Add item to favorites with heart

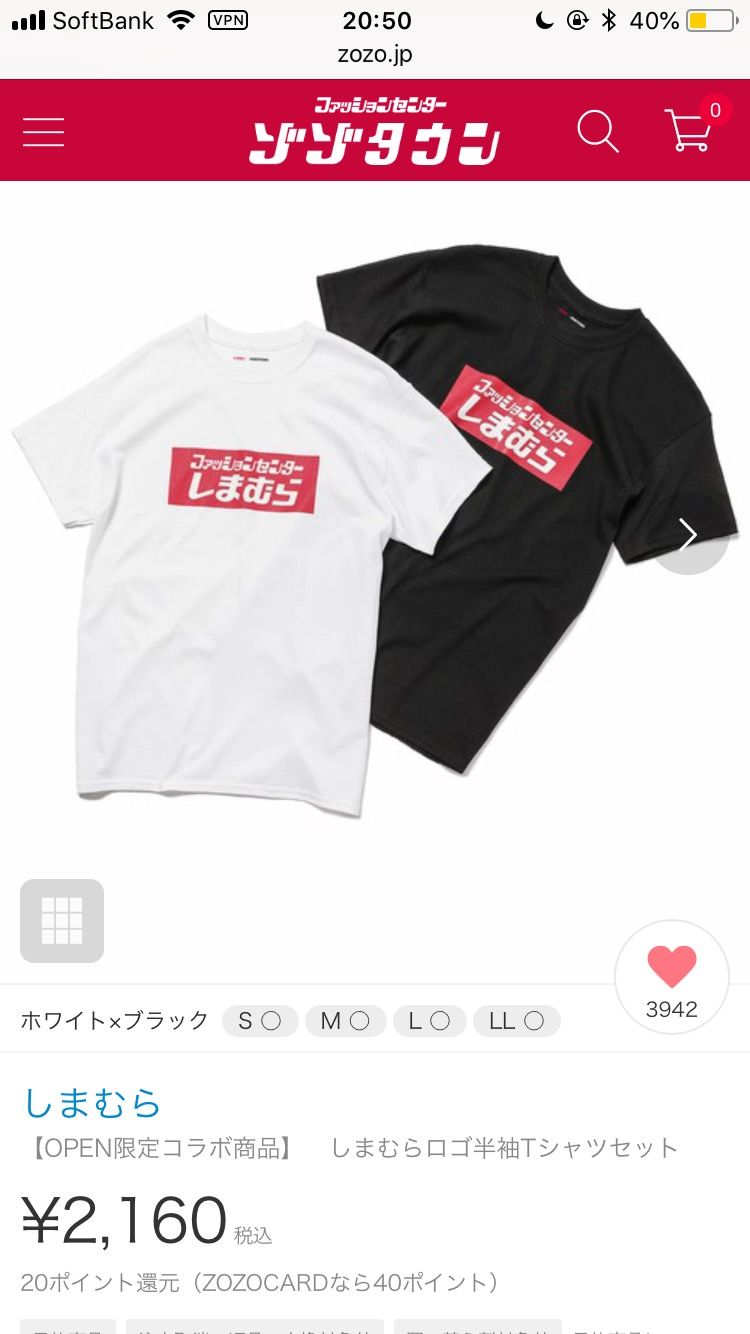coord(671,976)
